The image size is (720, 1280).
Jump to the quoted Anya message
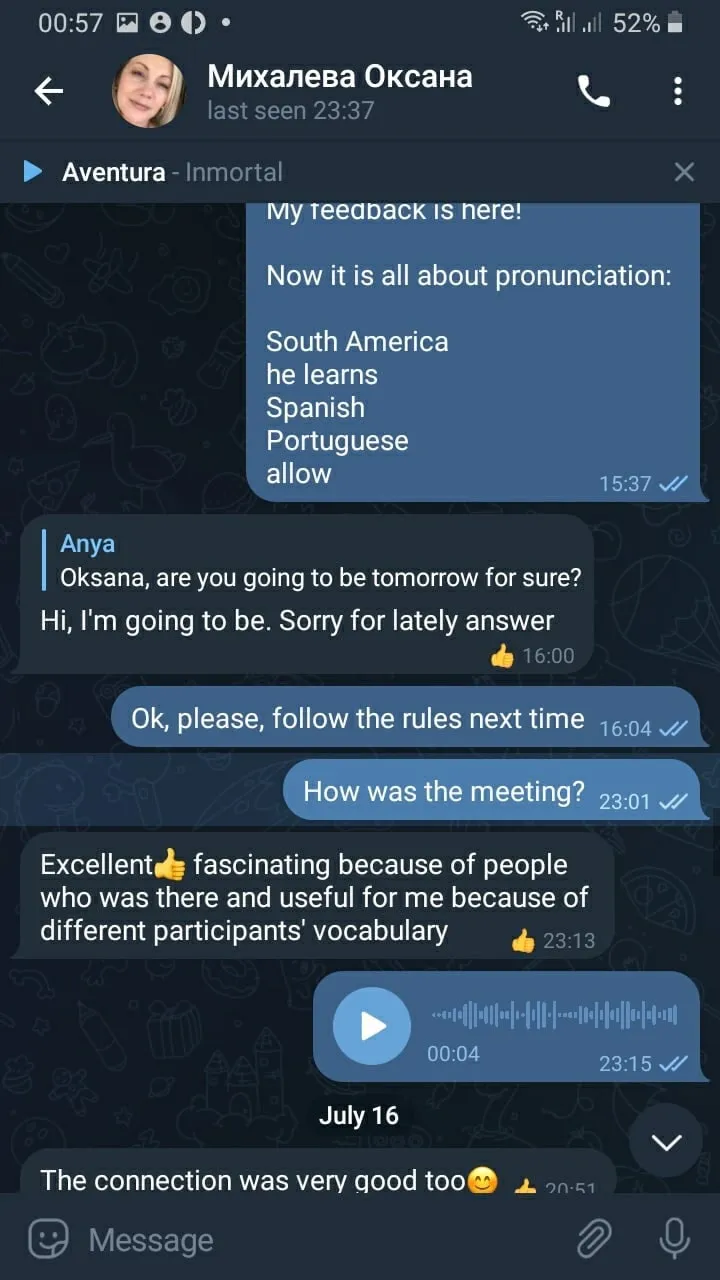click(x=320, y=561)
